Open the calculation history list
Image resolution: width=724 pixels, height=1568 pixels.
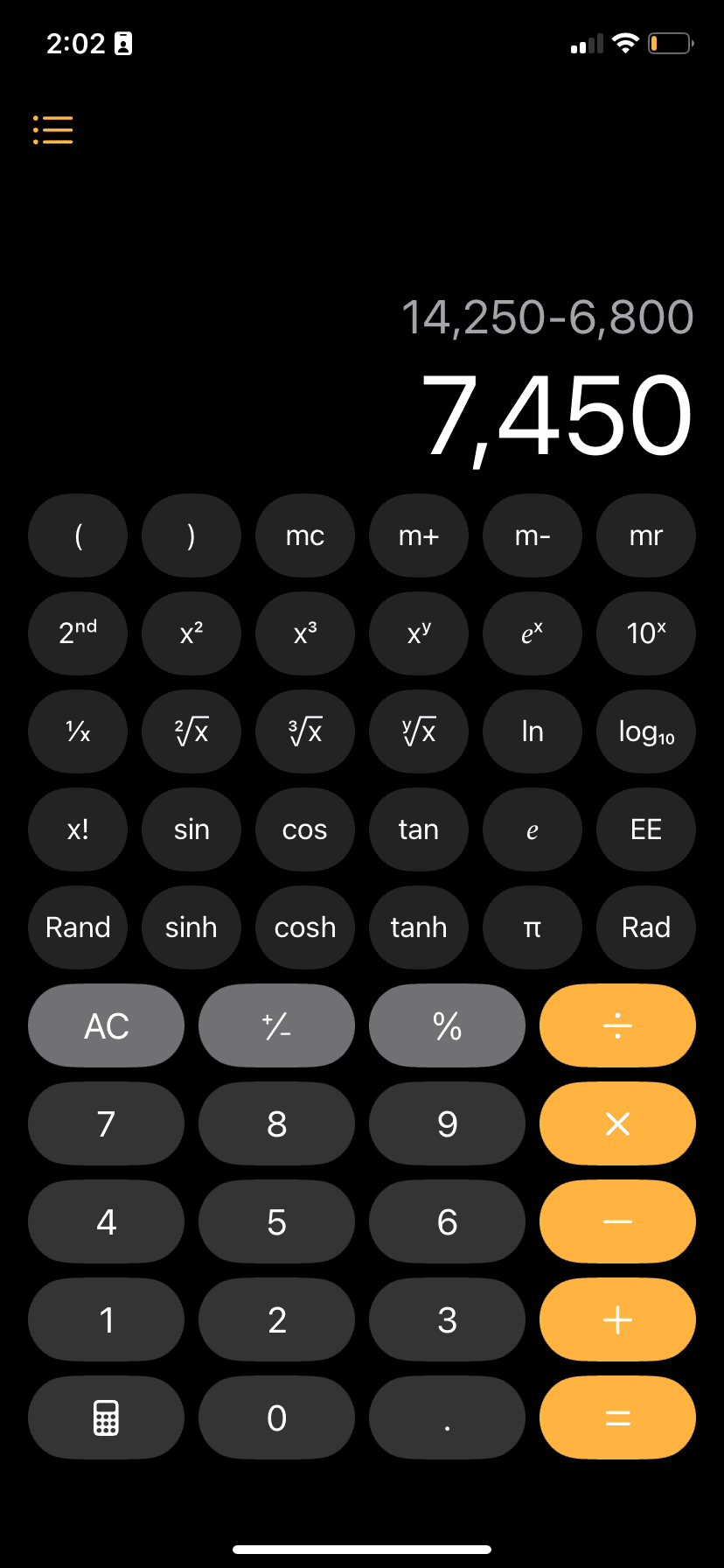53,129
